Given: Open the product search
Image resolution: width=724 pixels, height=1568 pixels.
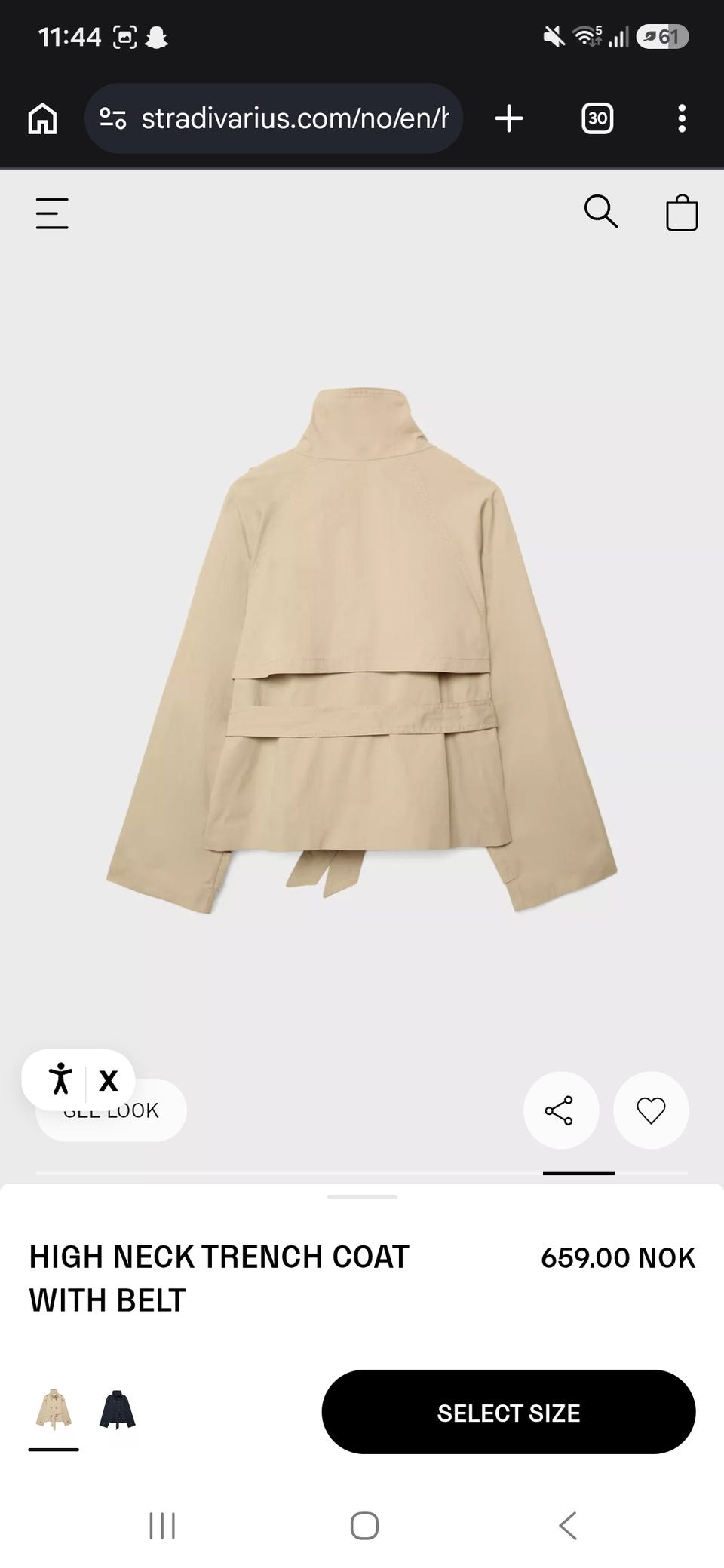Looking at the screenshot, I should [x=601, y=212].
